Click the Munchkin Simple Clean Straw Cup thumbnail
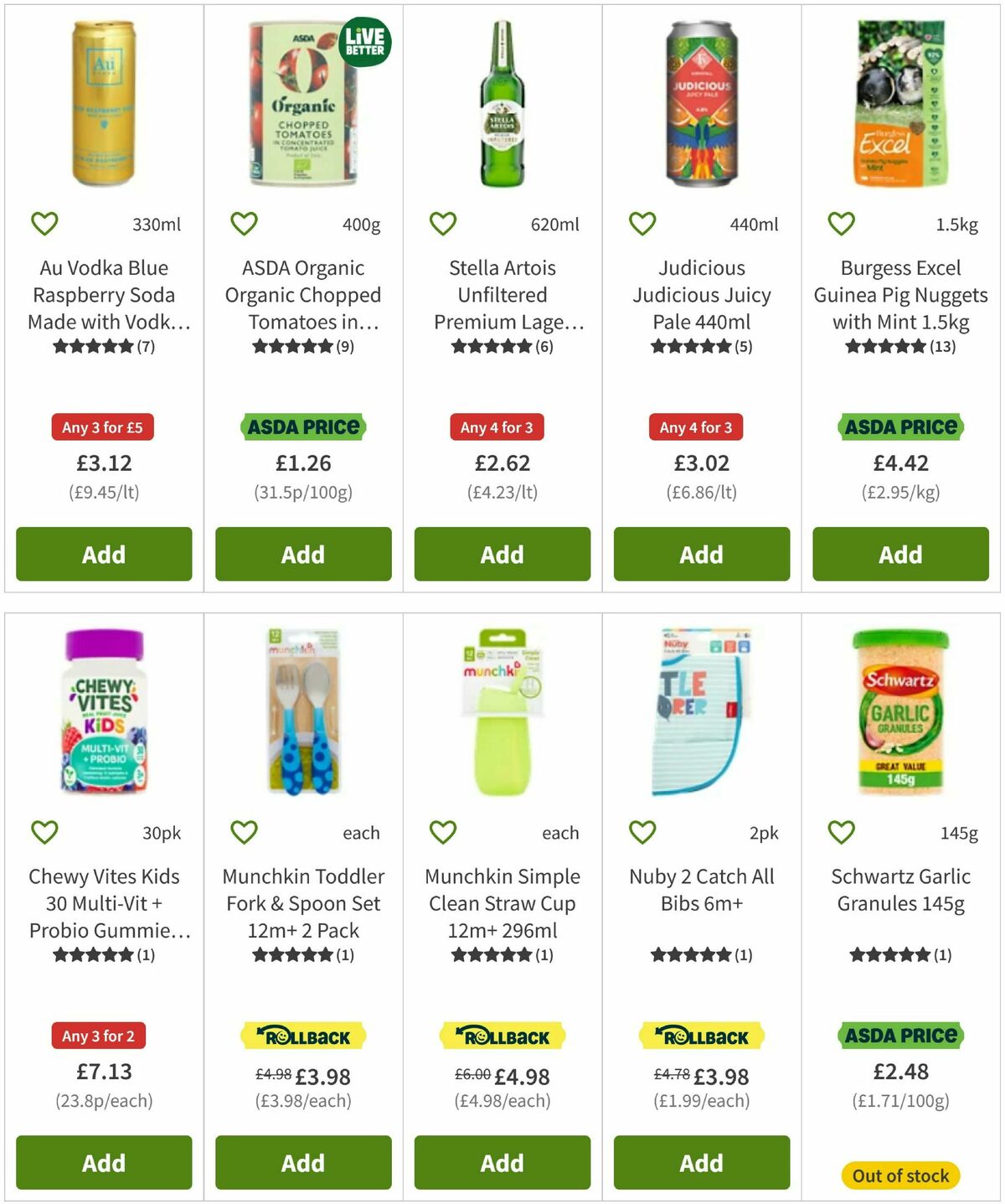The width and height of the screenshot is (1005, 1204). (501, 716)
